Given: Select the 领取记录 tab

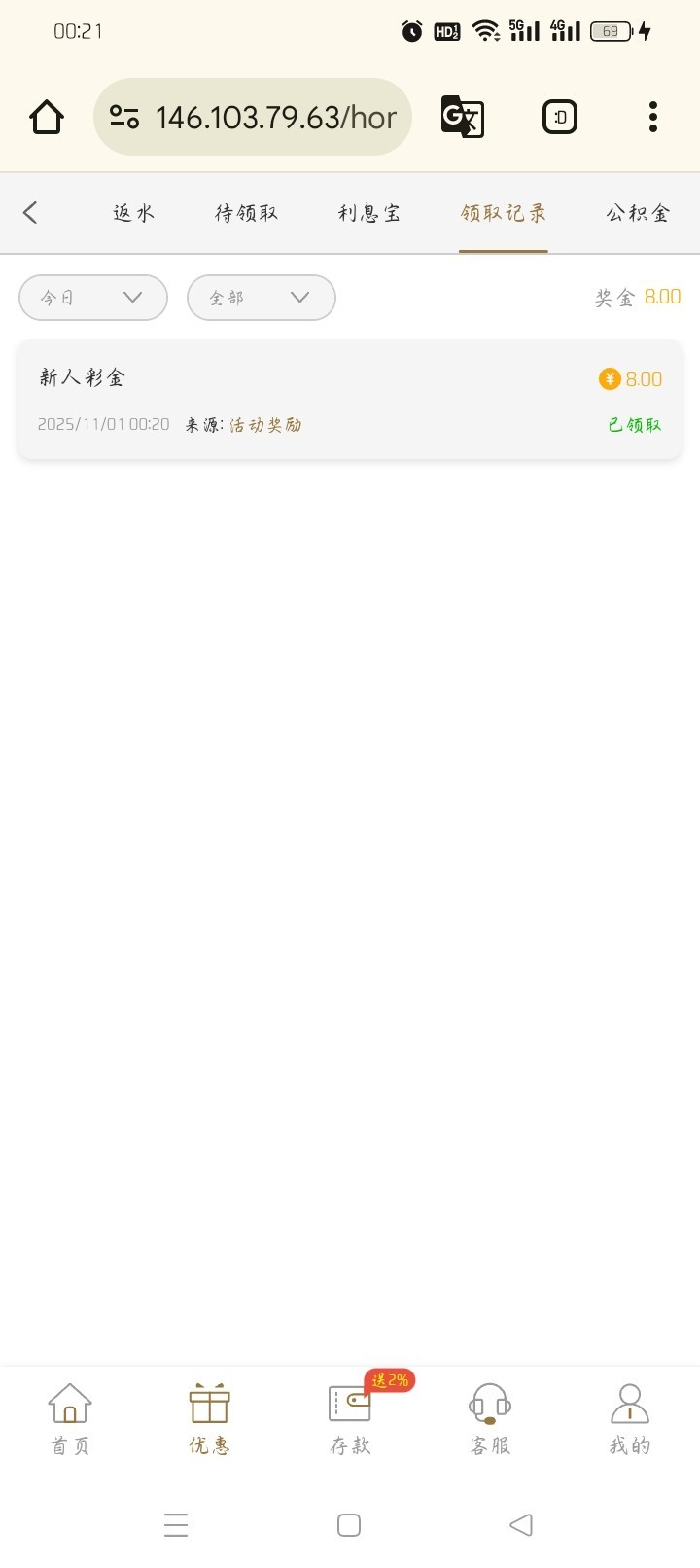Looking at the screenshot, I should click(x=504, y=213).
